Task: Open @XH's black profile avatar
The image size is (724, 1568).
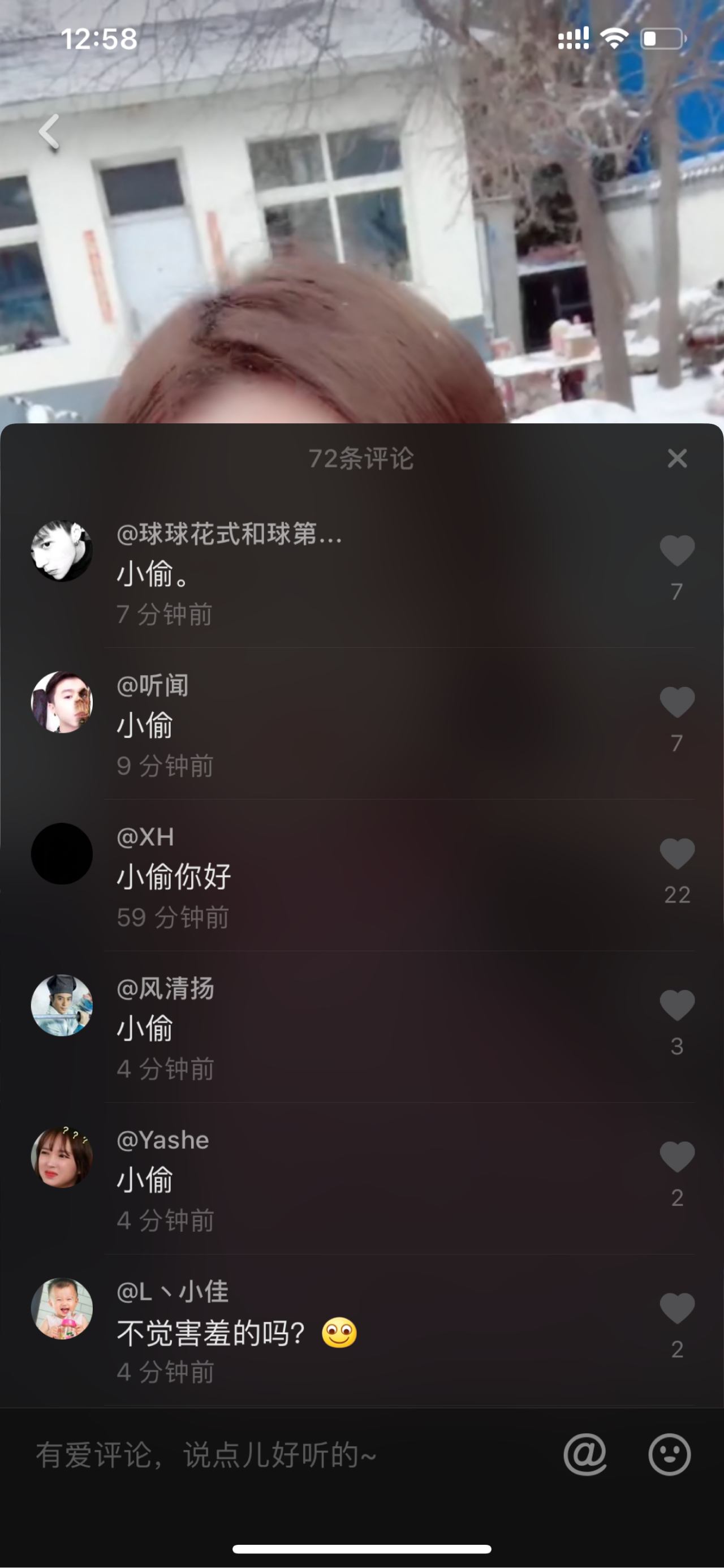Action: click(x=62, y=853)
